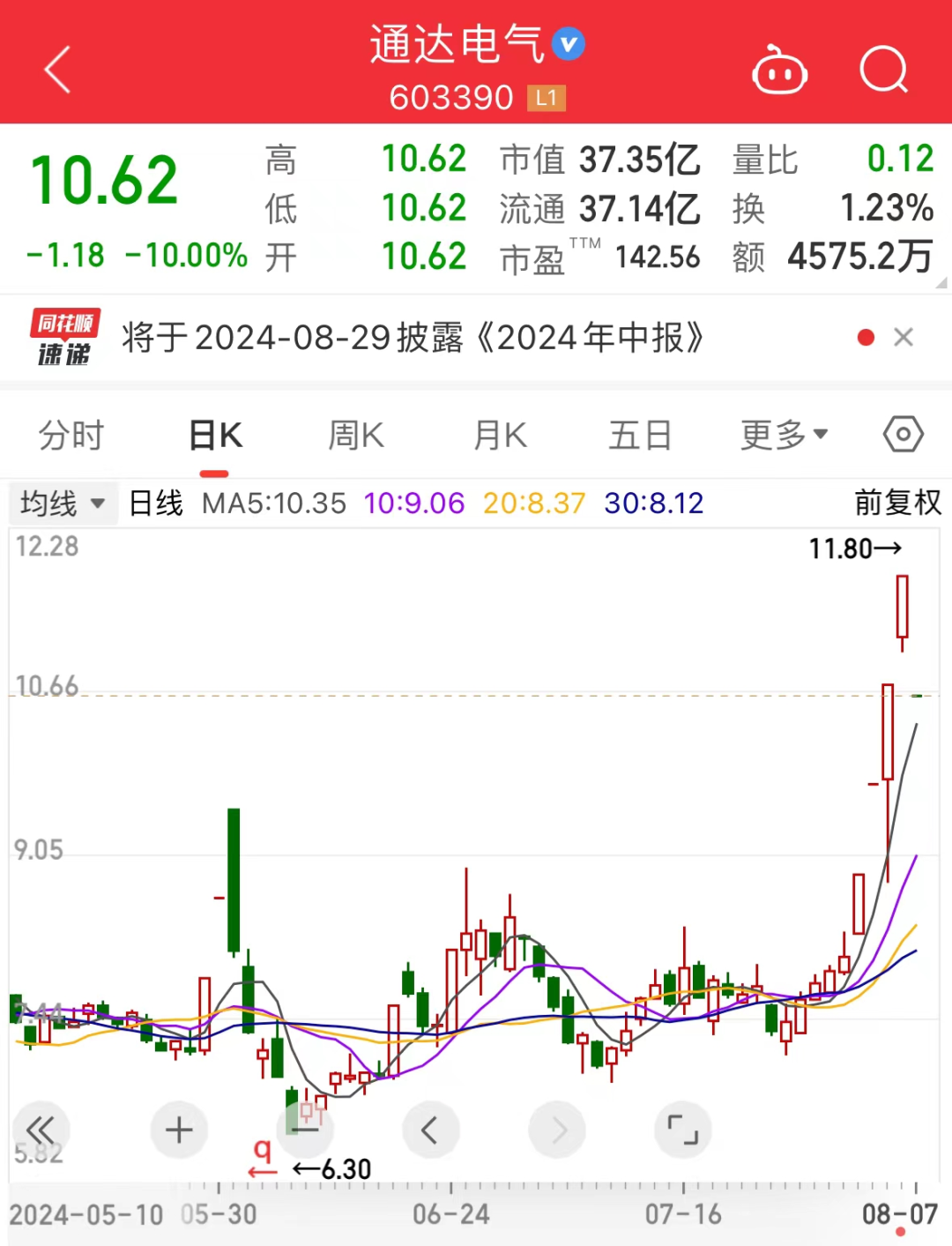
Task: Open stock search
Action: coord(883,71)
